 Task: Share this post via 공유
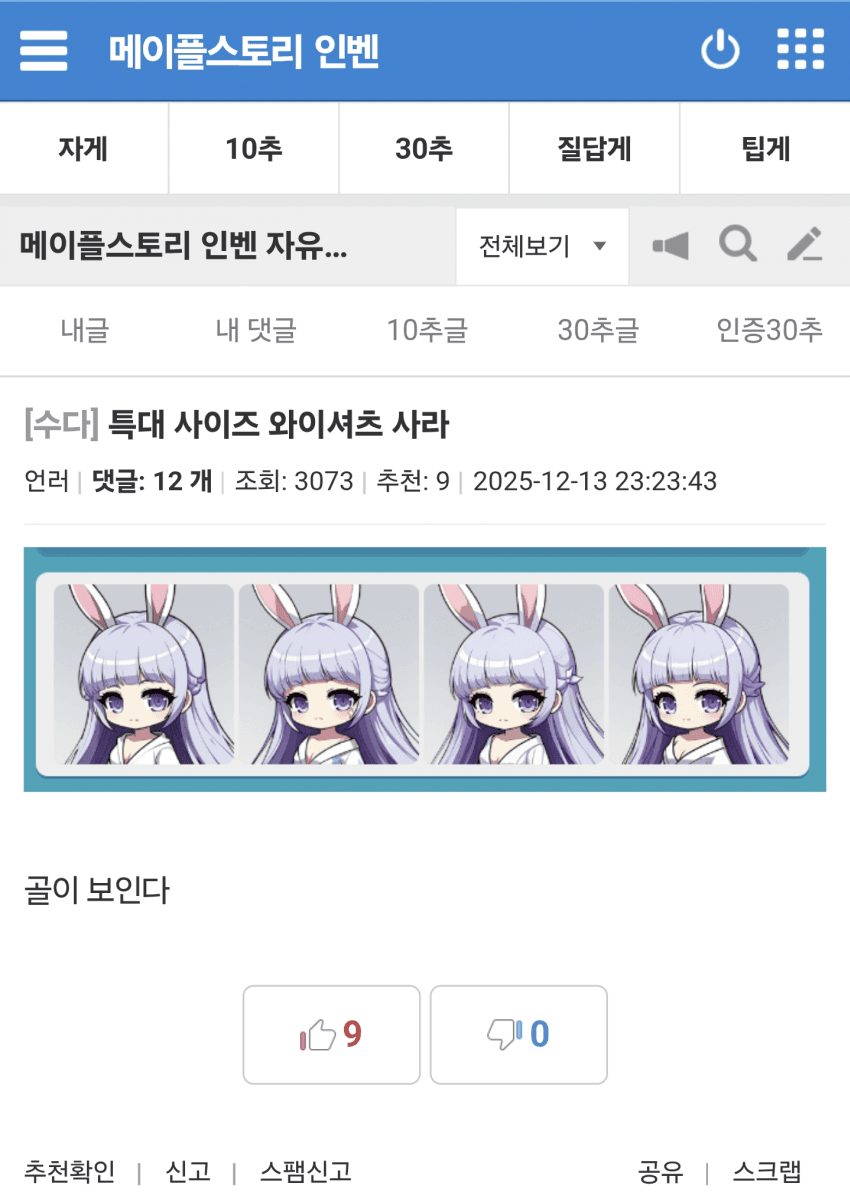[660, 1171]
